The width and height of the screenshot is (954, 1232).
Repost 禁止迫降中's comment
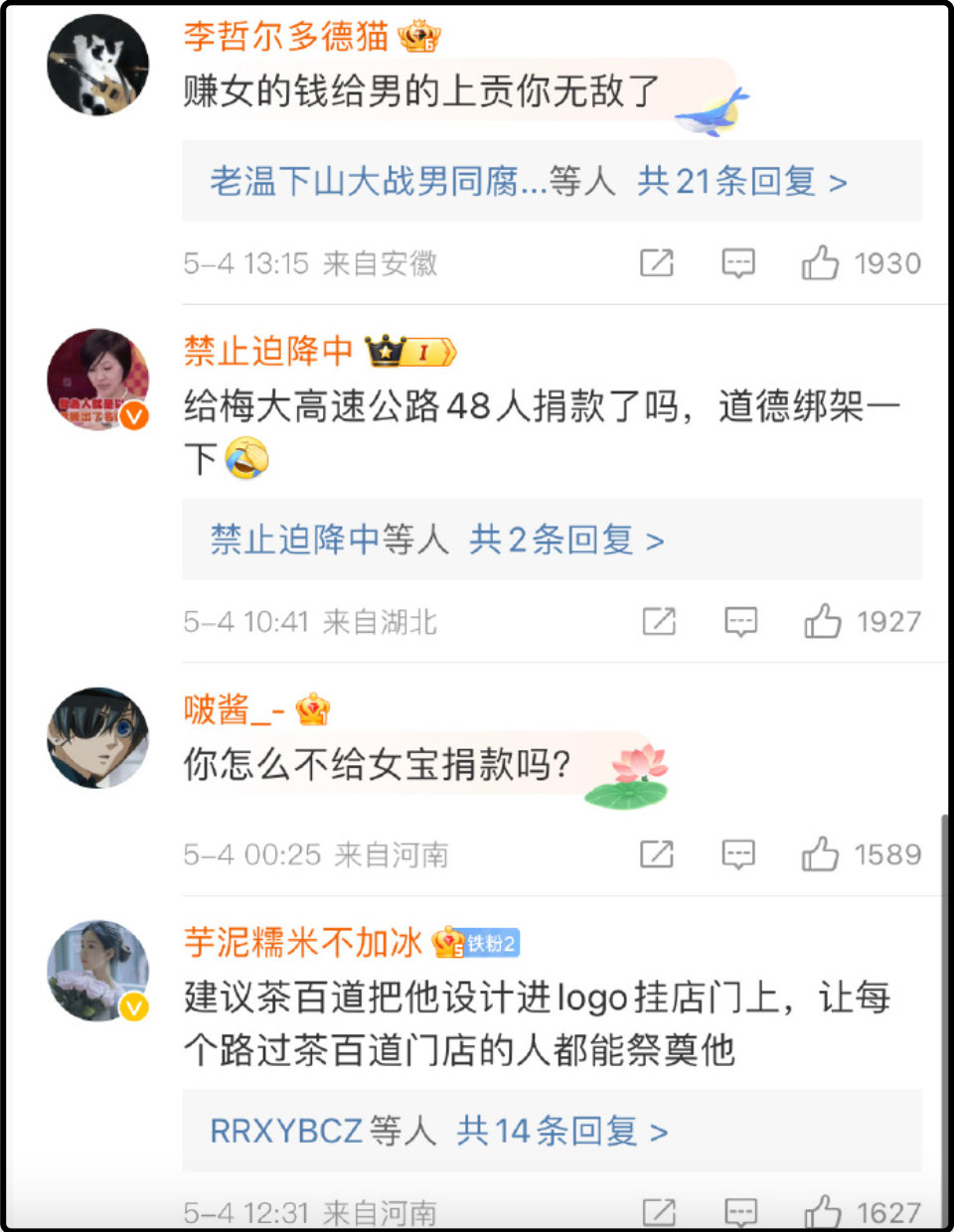(x=659, y=622)
